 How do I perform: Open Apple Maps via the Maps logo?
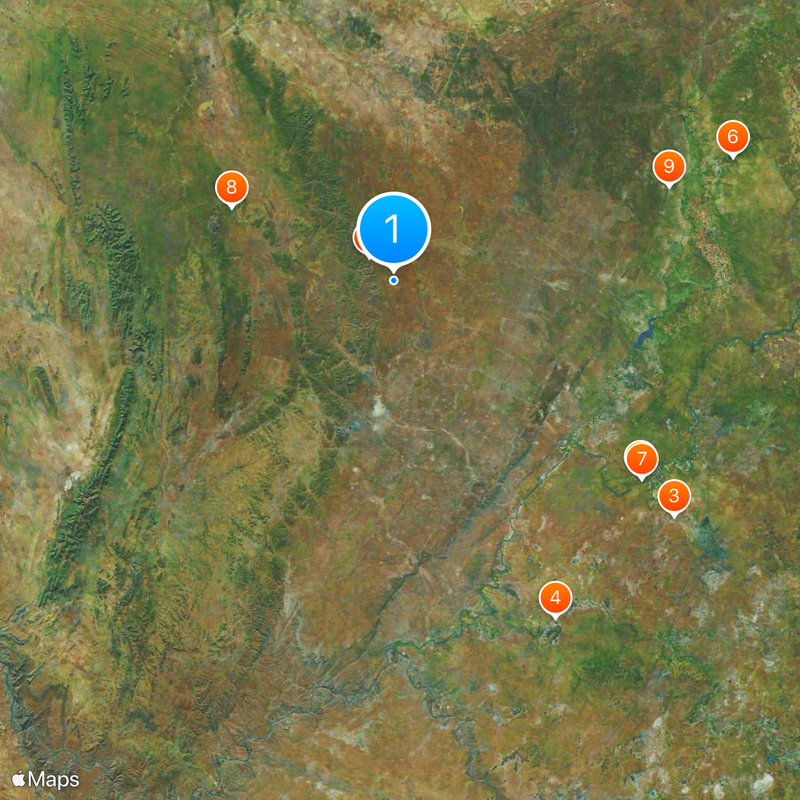coord(45,778)
